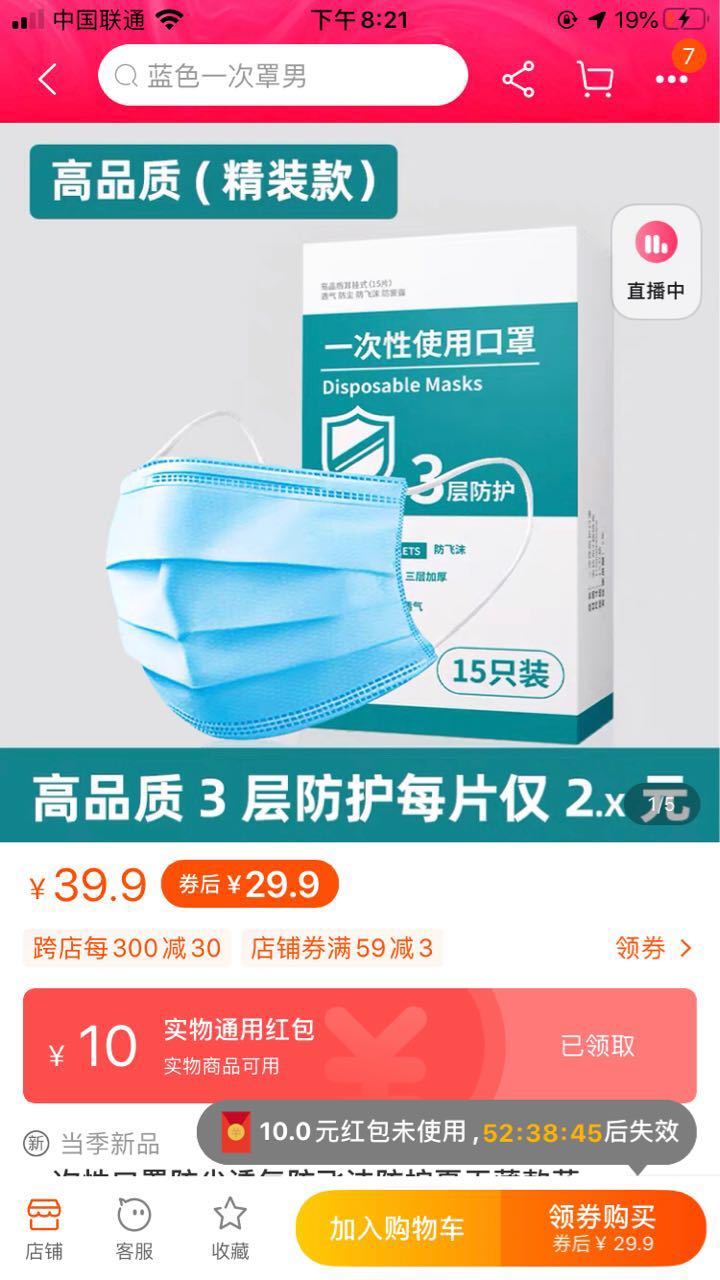The image size is (720, 1280).
Task: Contact 客服 customer service
Action: (134, 1229)
